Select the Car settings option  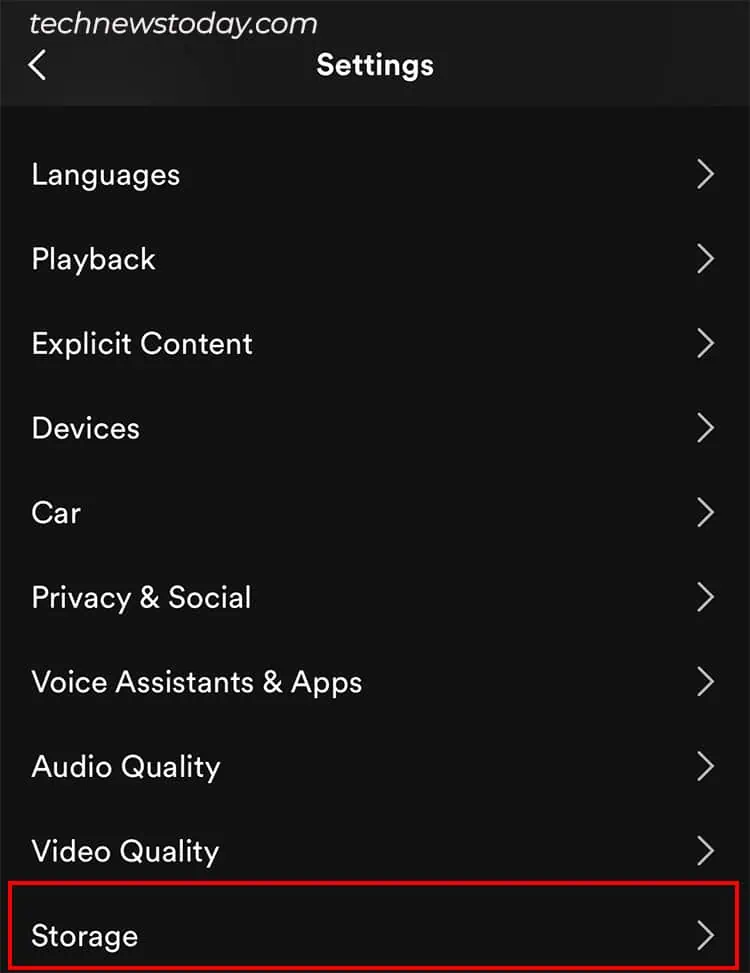[x=56, y=512]
